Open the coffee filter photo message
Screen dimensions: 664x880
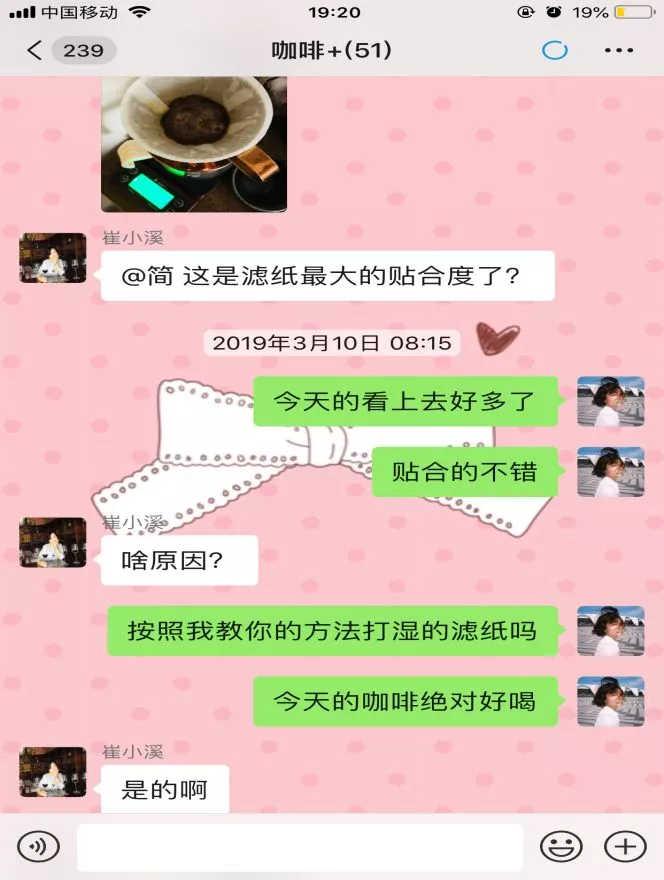194,144
